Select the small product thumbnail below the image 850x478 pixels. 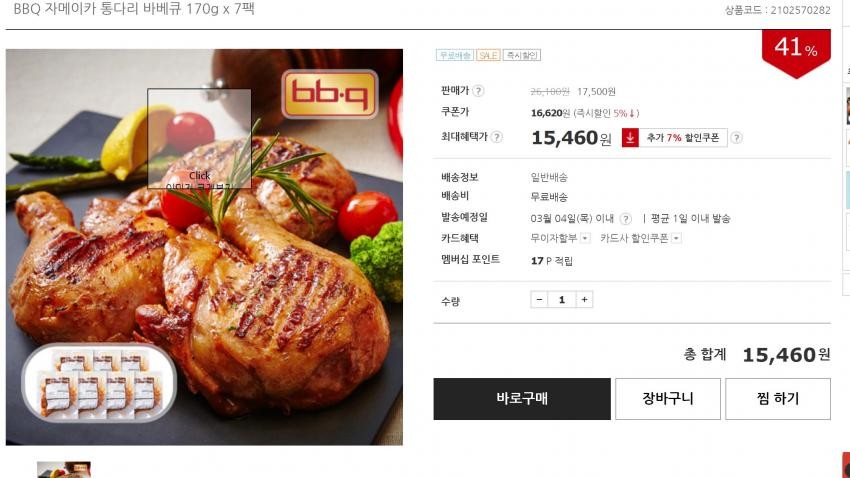tap(64, 469)
